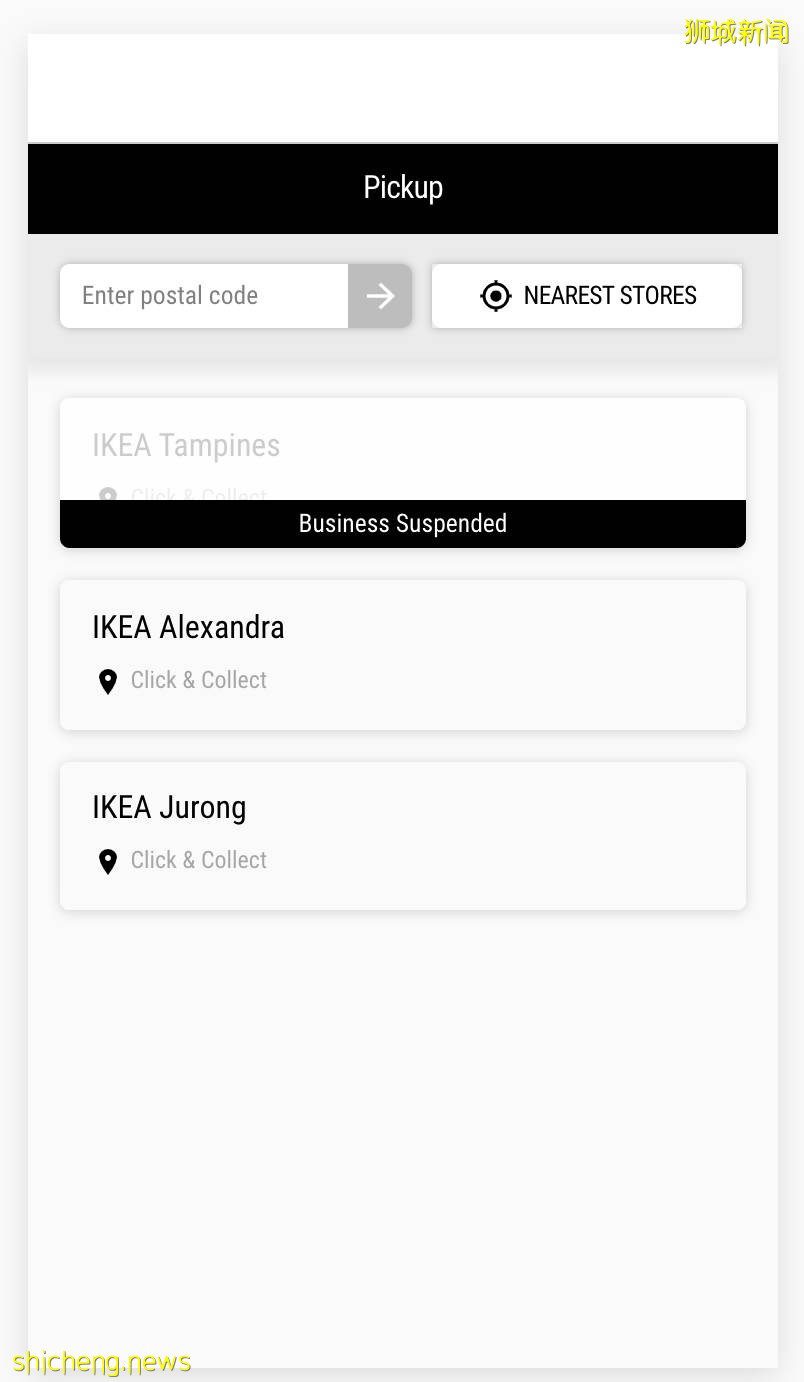804x1382 pixels.
Task: Click the arrow submit icon beside postal code
Action: point(379,296)
